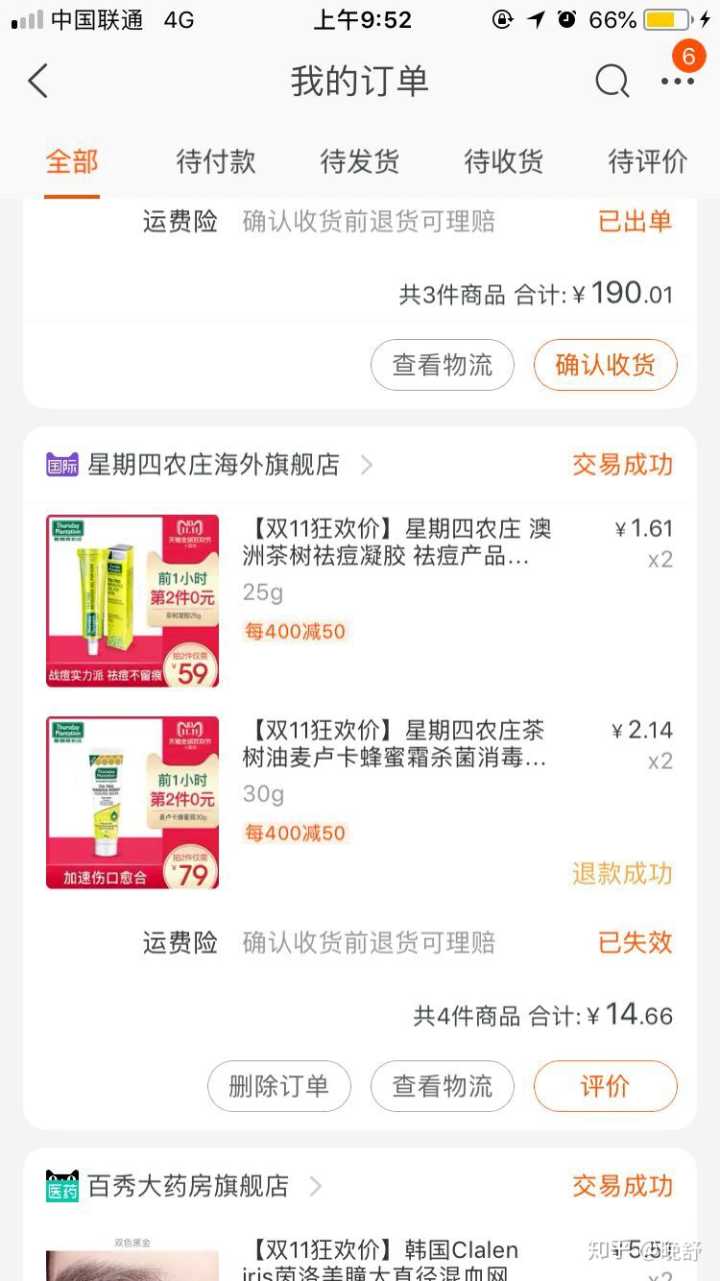View logistics for the ¥14.66 order
This screenshot has width=720, height=1281.
point(442,1086)
